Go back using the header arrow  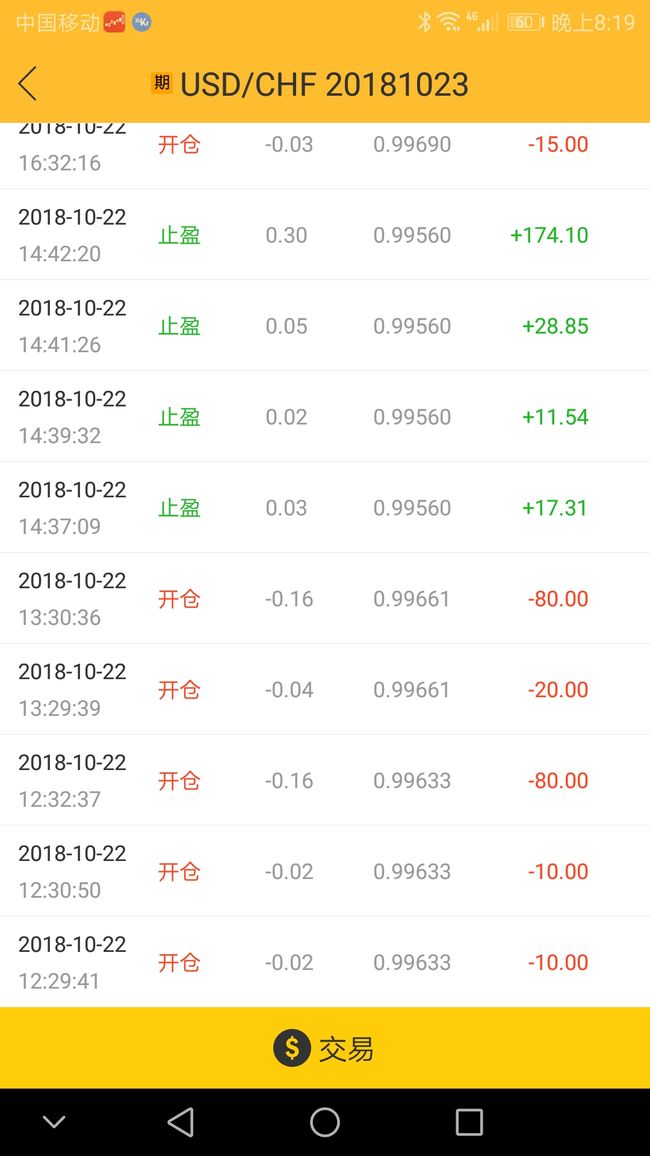coord(27,83)
